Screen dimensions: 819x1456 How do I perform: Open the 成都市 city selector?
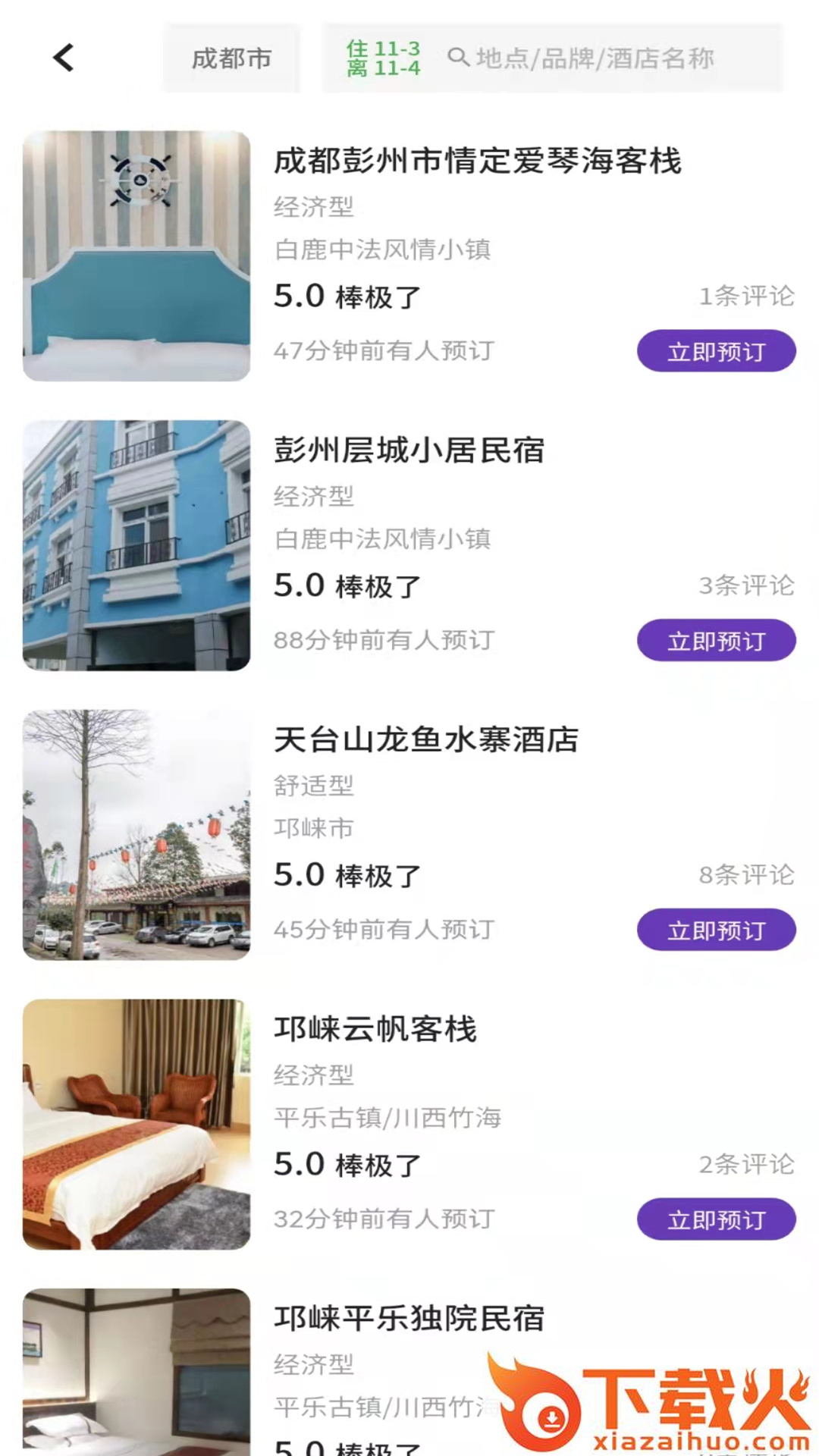(x=231, y=59)
